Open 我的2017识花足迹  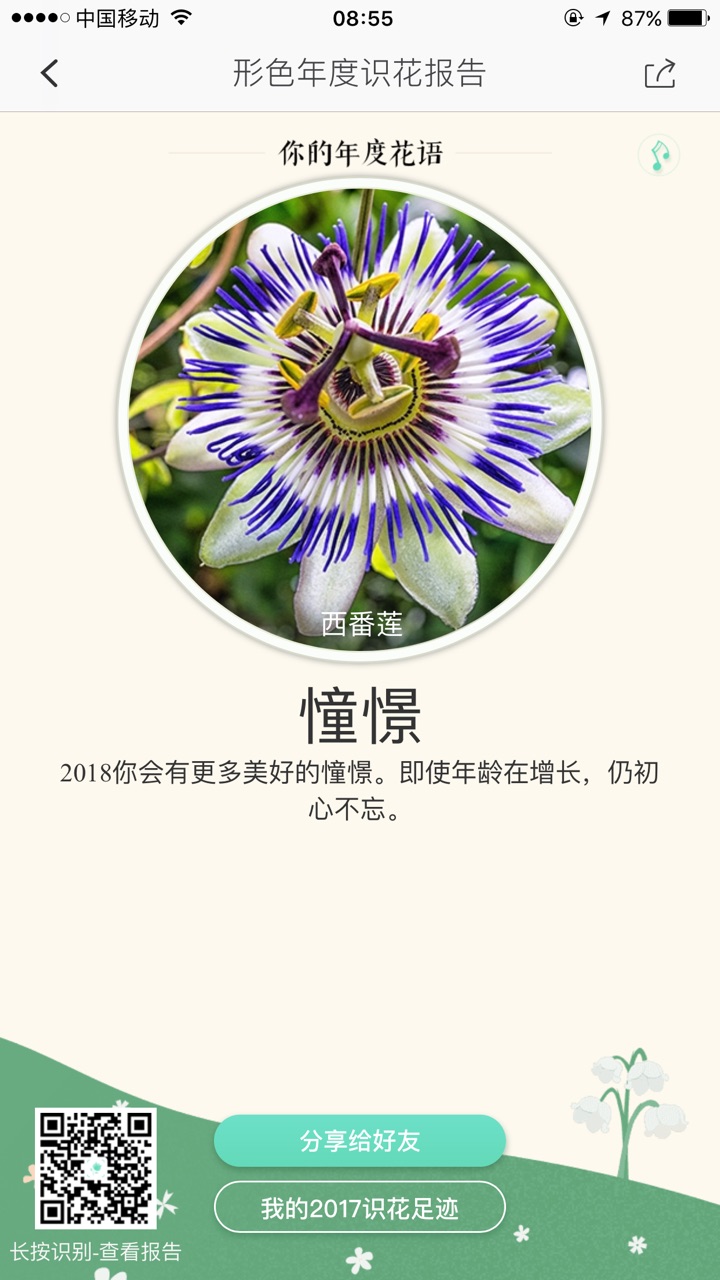point(360,1208)
